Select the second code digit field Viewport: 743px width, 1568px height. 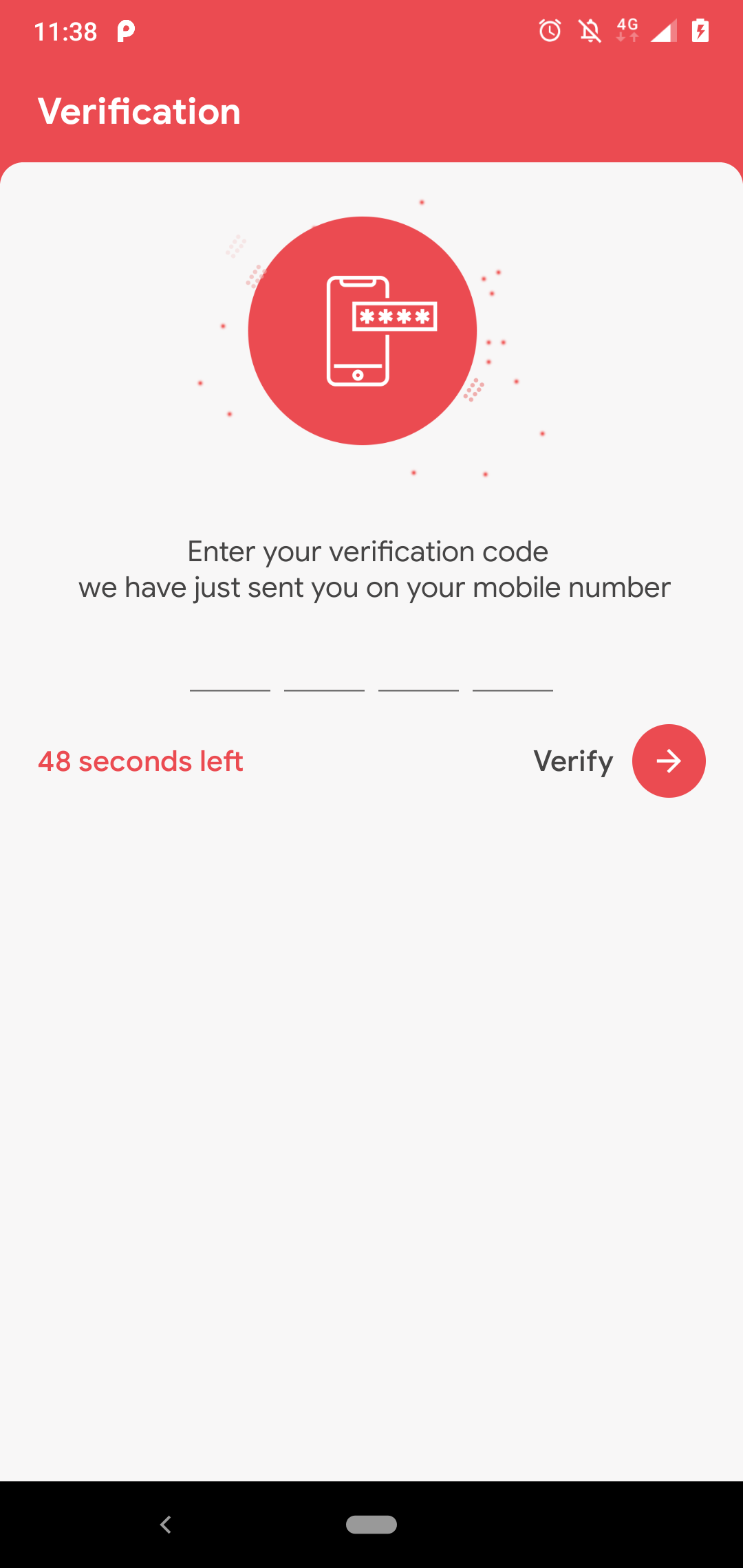[x=324, y=671]
